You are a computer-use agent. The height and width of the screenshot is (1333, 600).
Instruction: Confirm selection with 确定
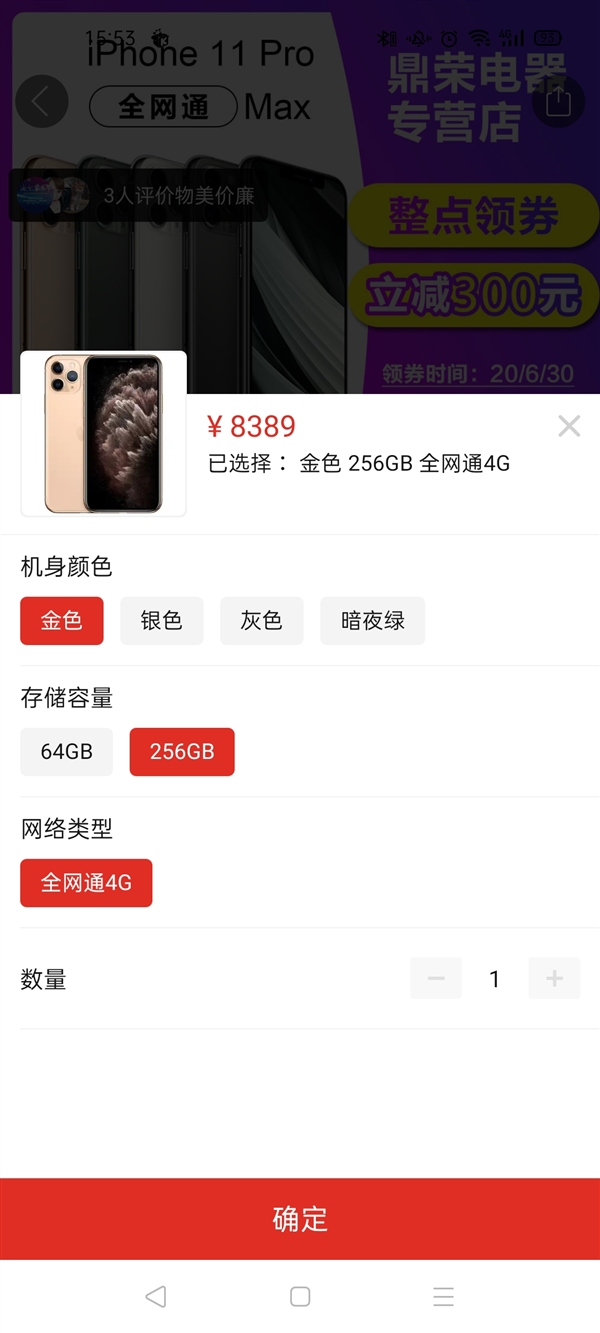pyautogui.click(x=300, y=1219)
